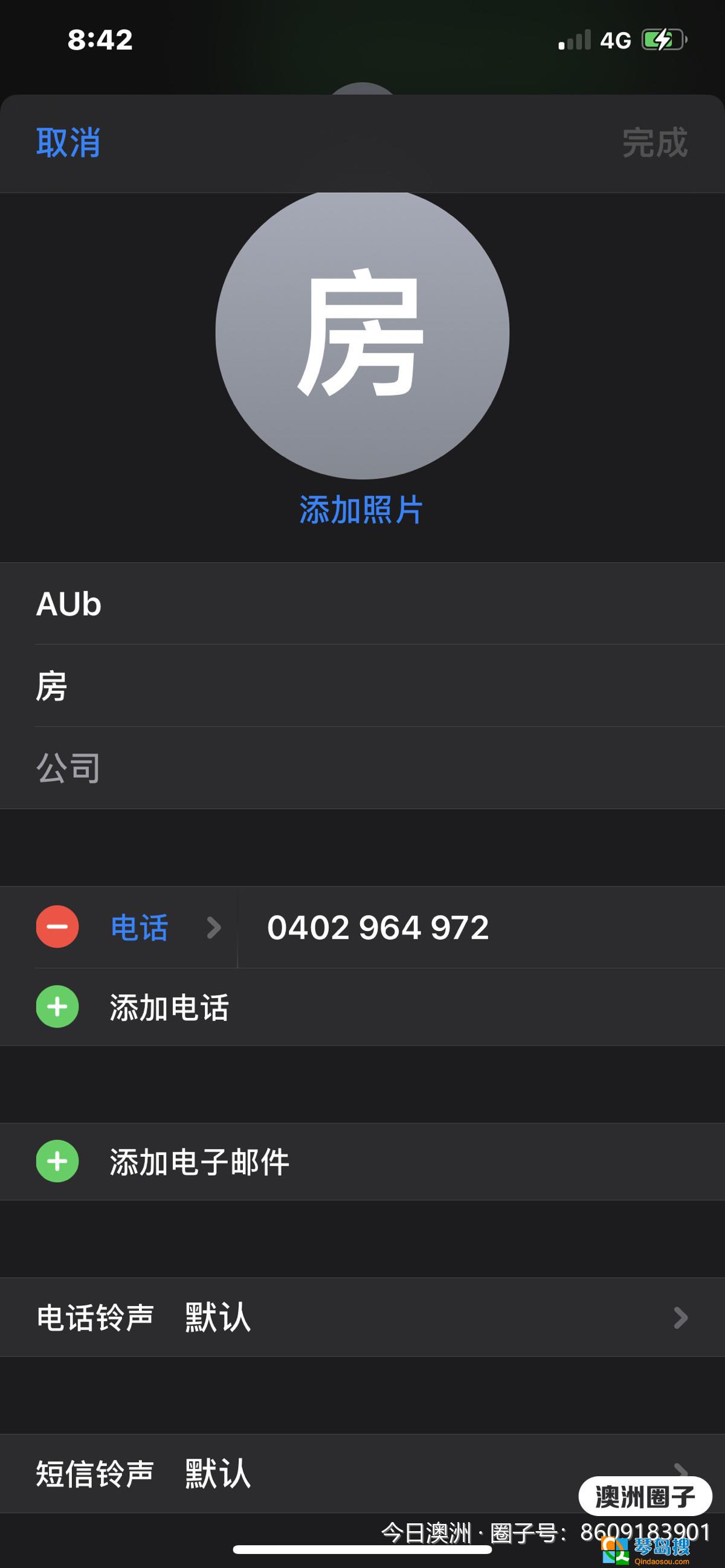Tap 完成 to finish editing

(x=654, y=143)
